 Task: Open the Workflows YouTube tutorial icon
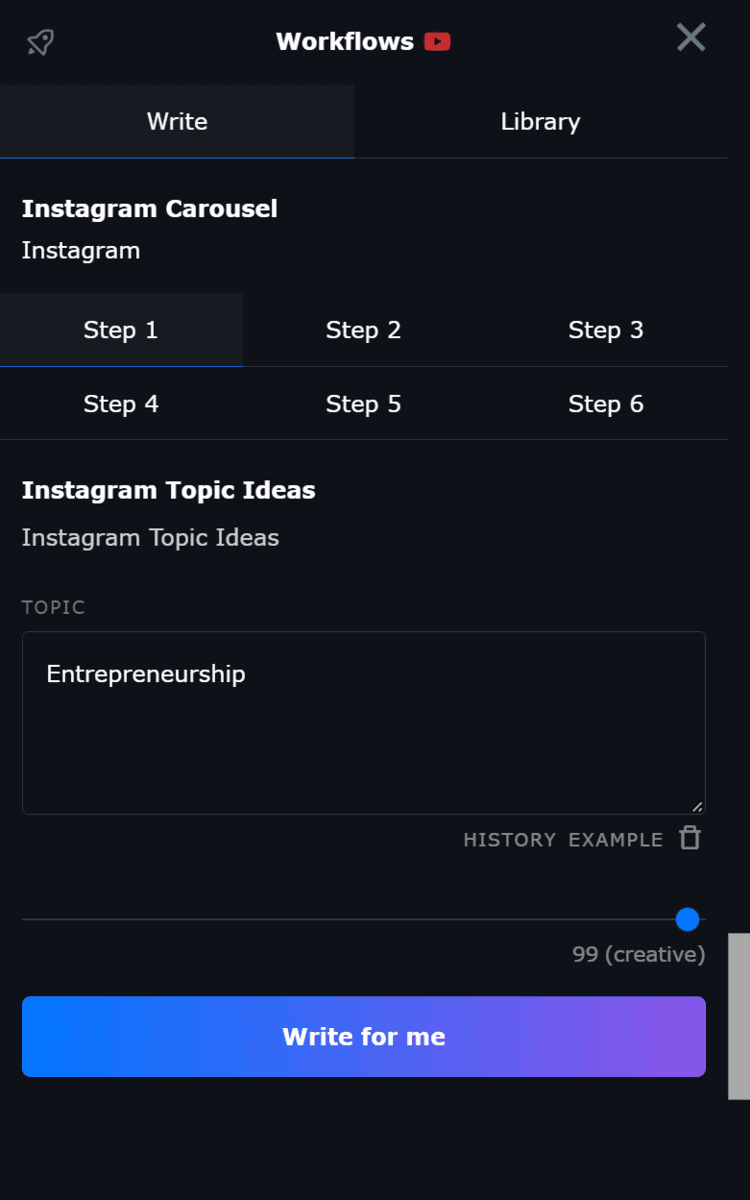pyautogui.click(x=438, y=42)
